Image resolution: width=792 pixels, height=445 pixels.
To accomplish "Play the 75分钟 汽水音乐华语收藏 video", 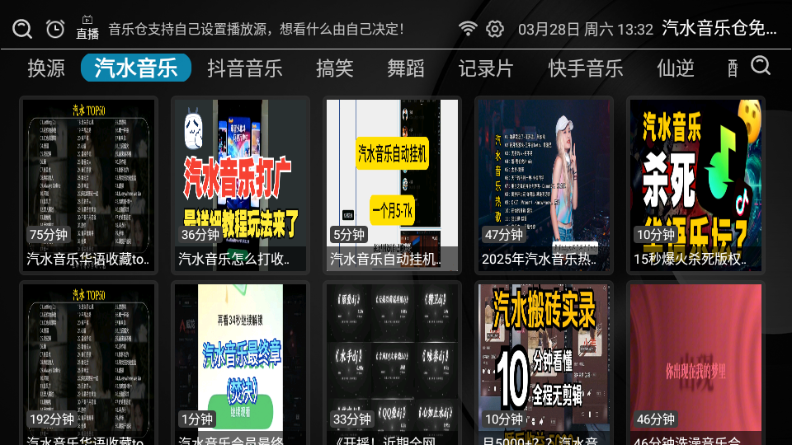I will tap(88, 183).
